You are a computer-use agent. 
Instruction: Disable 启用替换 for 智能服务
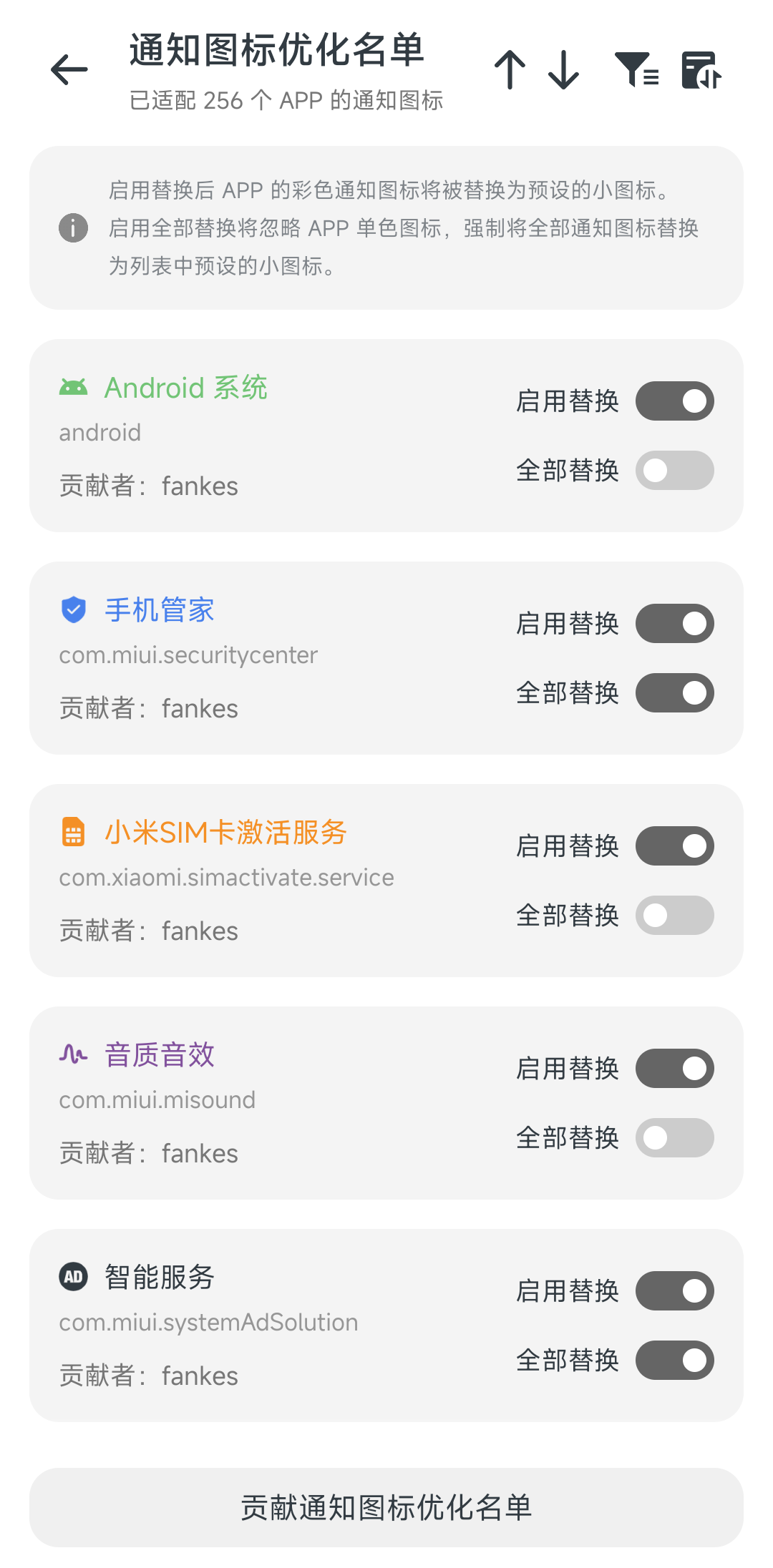click(x=674, y=1290)
